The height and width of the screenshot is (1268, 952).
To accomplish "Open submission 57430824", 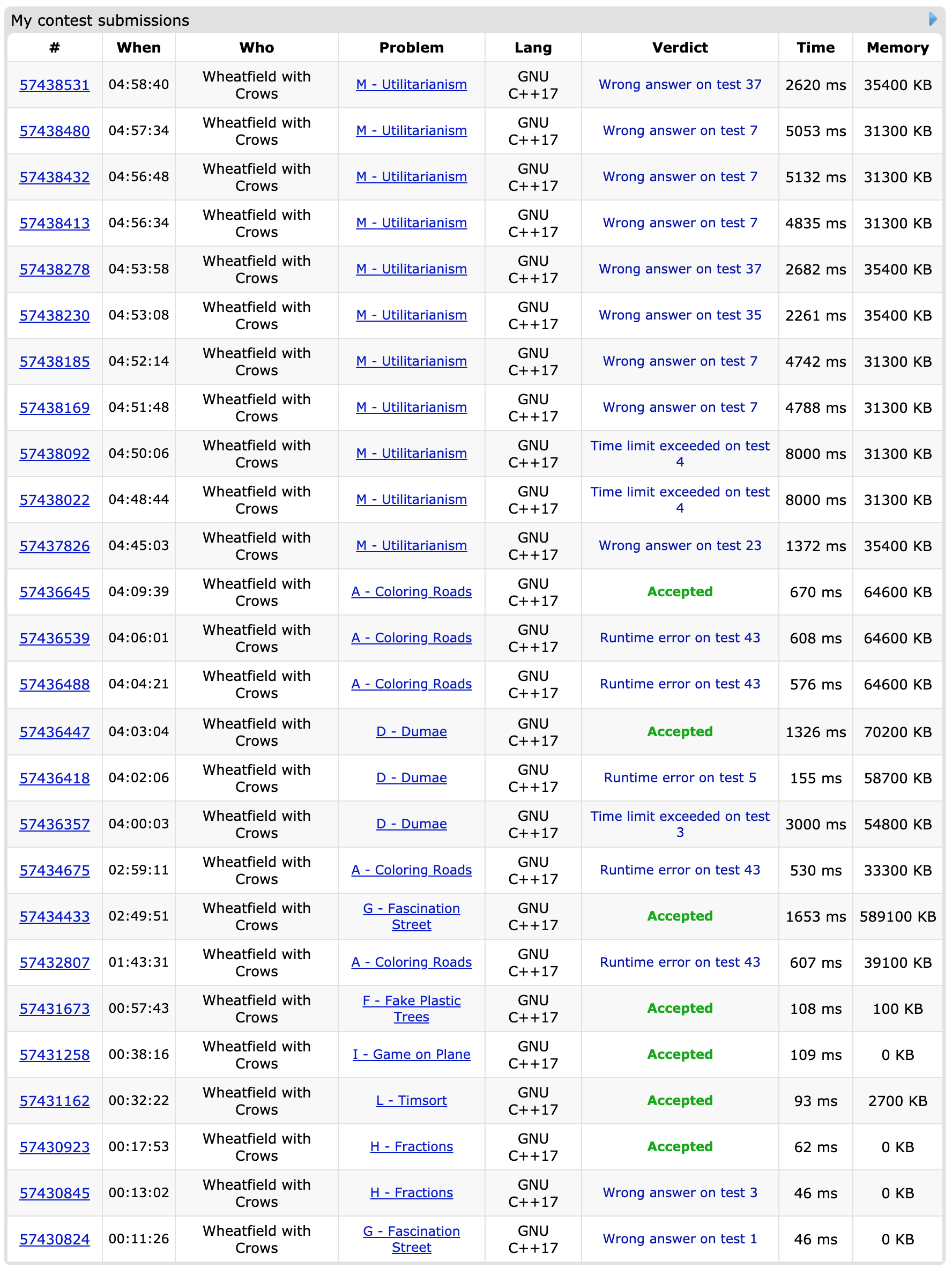I will coord(55,1240).
